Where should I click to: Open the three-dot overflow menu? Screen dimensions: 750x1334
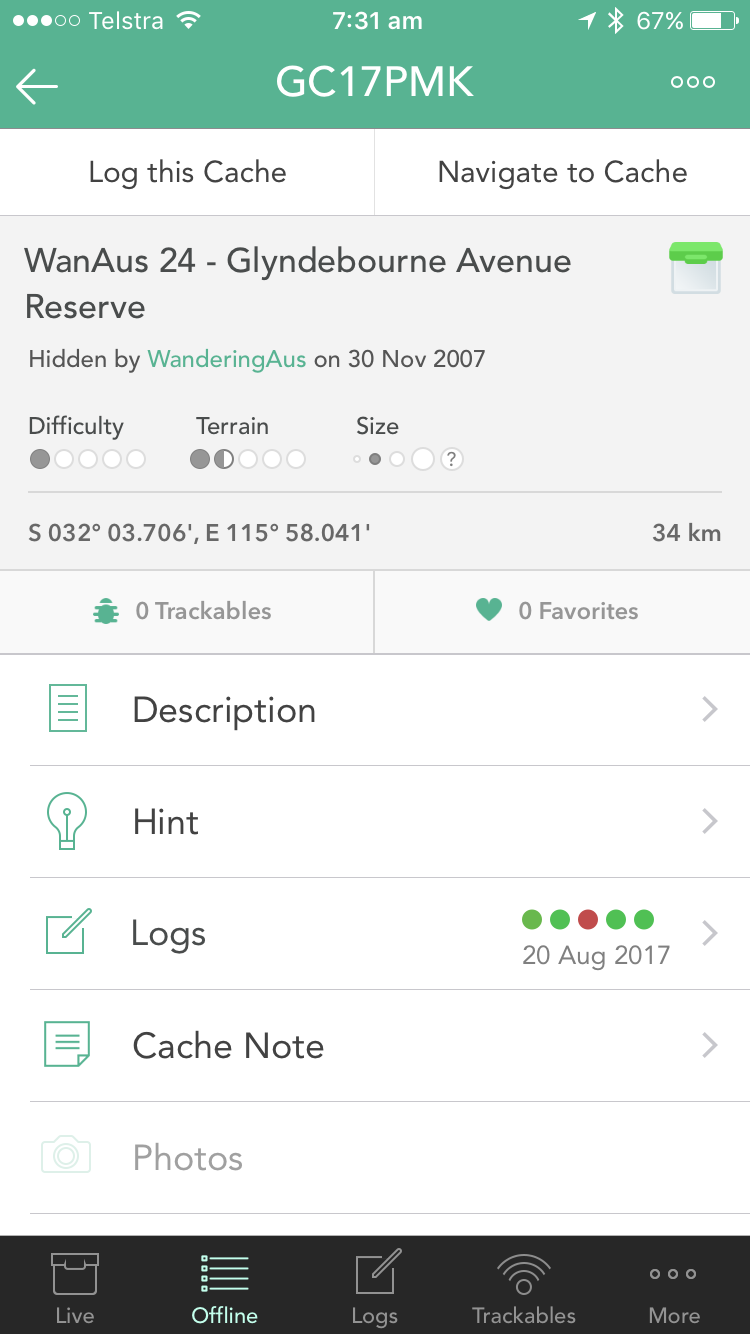click(693, 83)
